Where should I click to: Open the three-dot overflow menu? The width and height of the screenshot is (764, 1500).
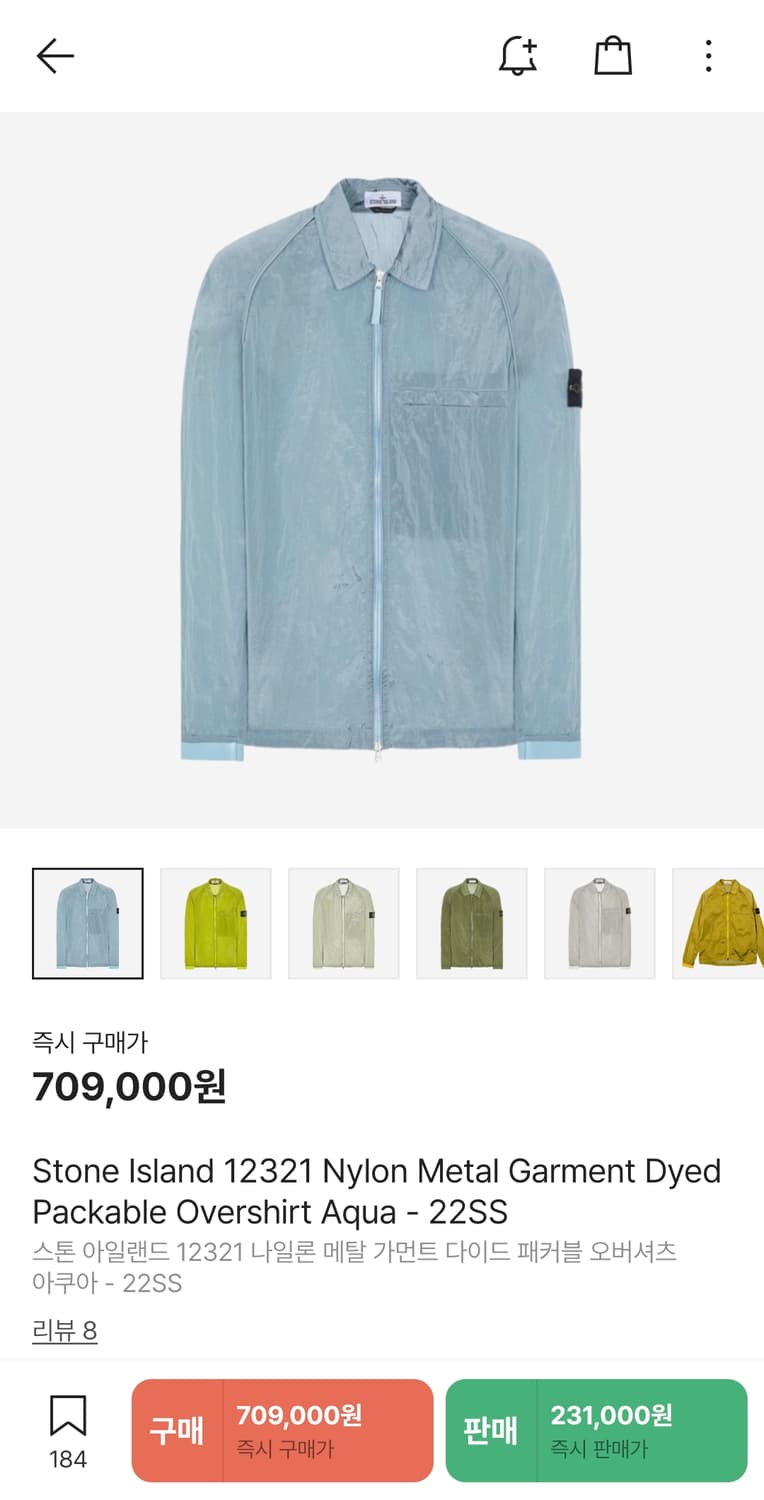[x=708, y=56]
